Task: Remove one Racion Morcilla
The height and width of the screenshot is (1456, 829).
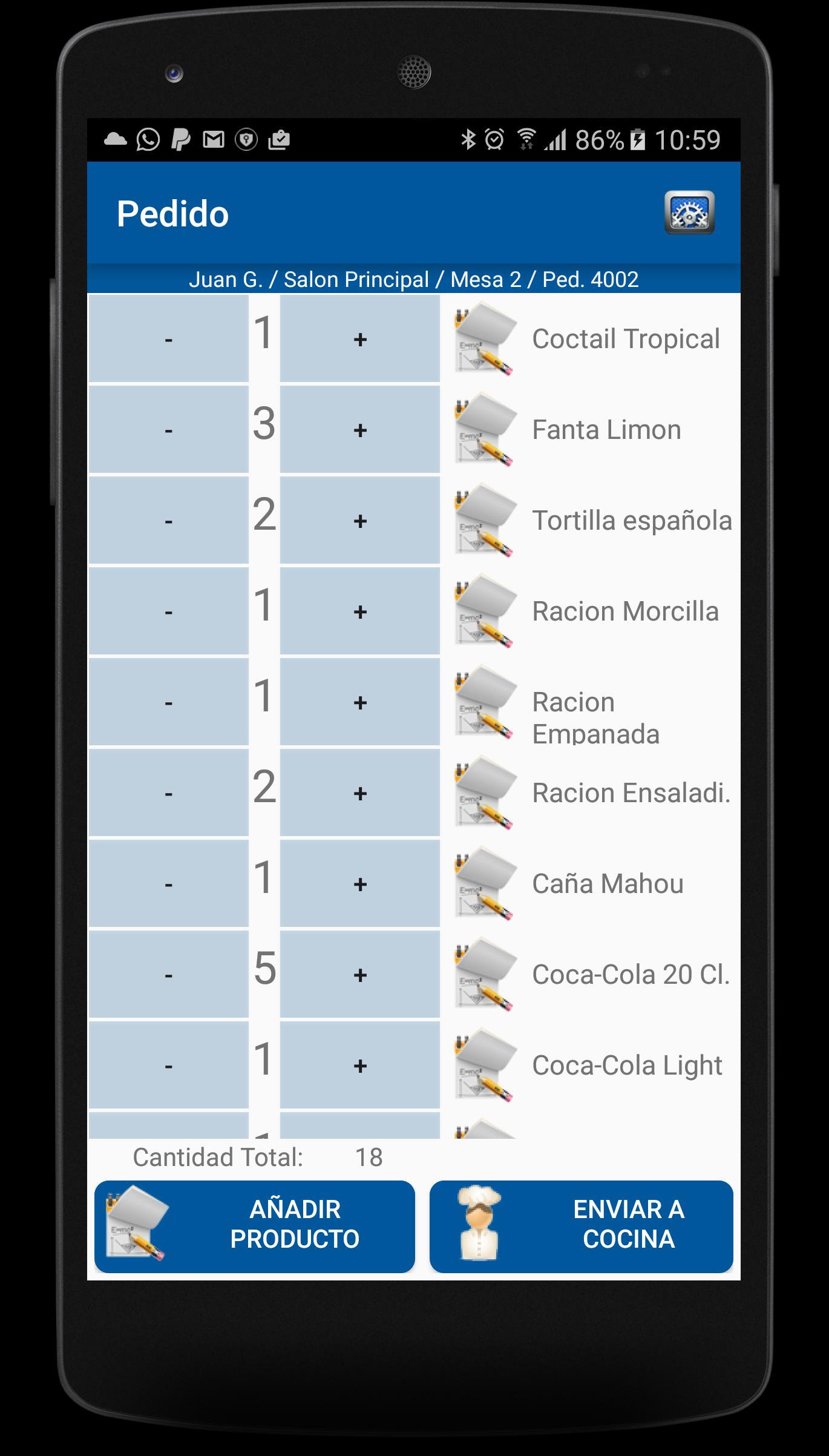Action: coord(169,611)
